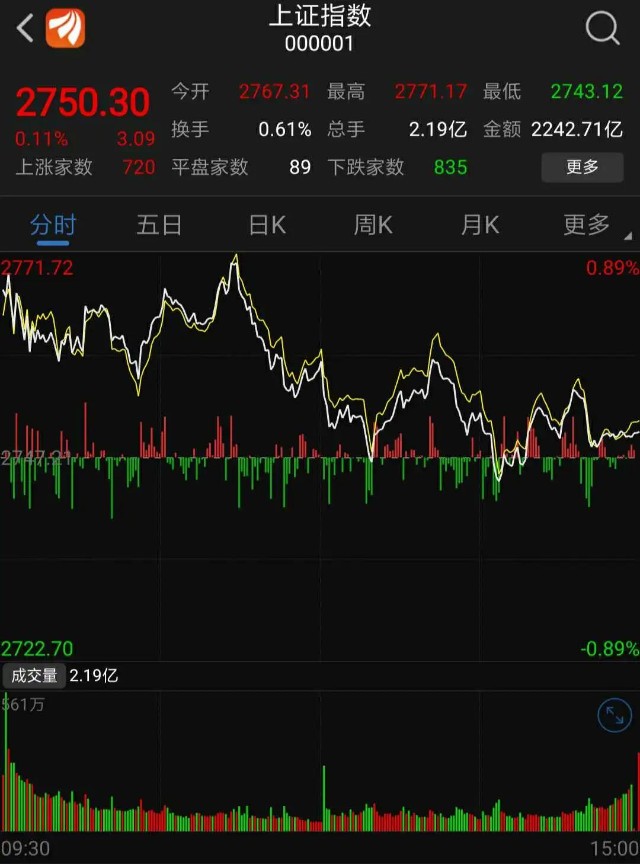The width and height of the screenshot is (640, 864).
Task: Open the 月K chart tab
Action: (x=480, y=225)
